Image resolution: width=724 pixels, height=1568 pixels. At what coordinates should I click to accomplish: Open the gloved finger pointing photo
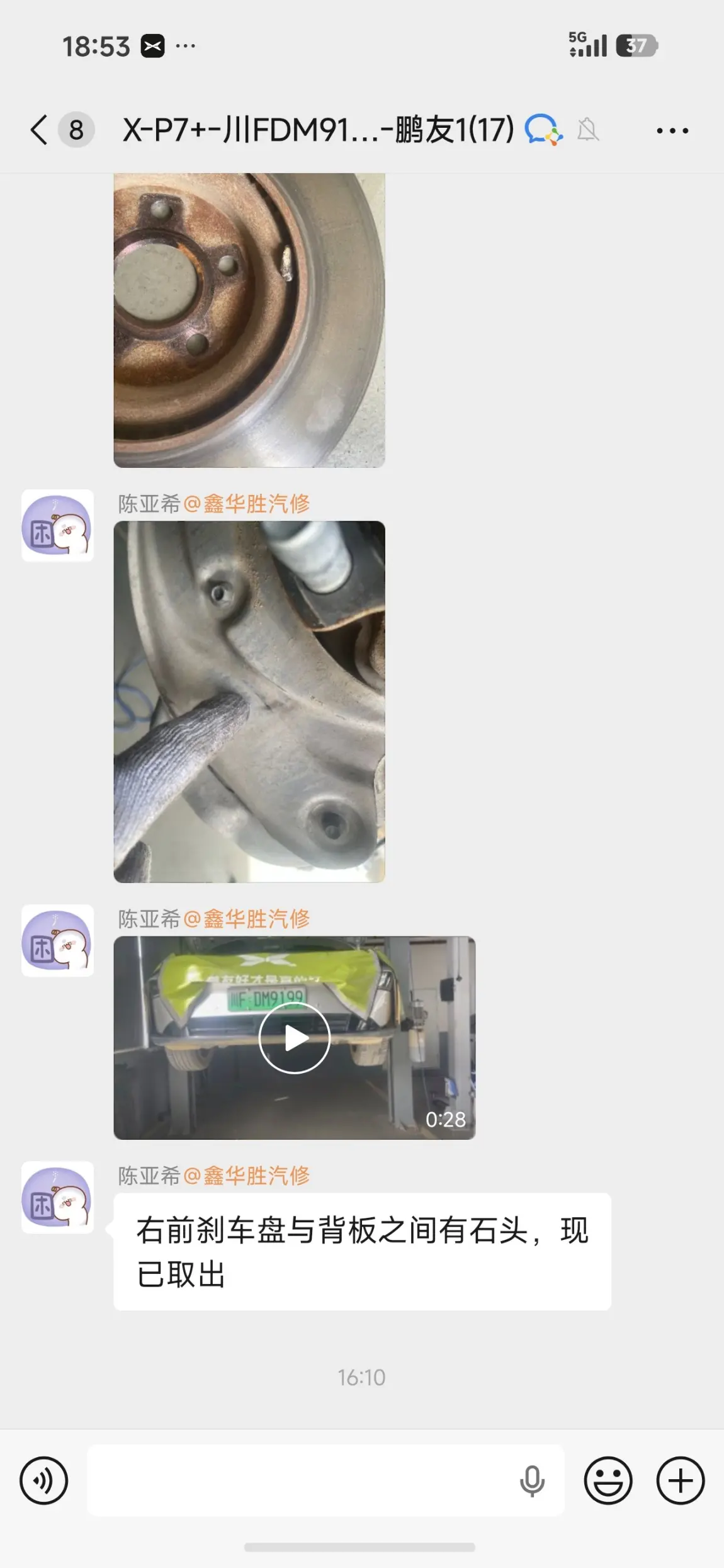pos(249,702)
